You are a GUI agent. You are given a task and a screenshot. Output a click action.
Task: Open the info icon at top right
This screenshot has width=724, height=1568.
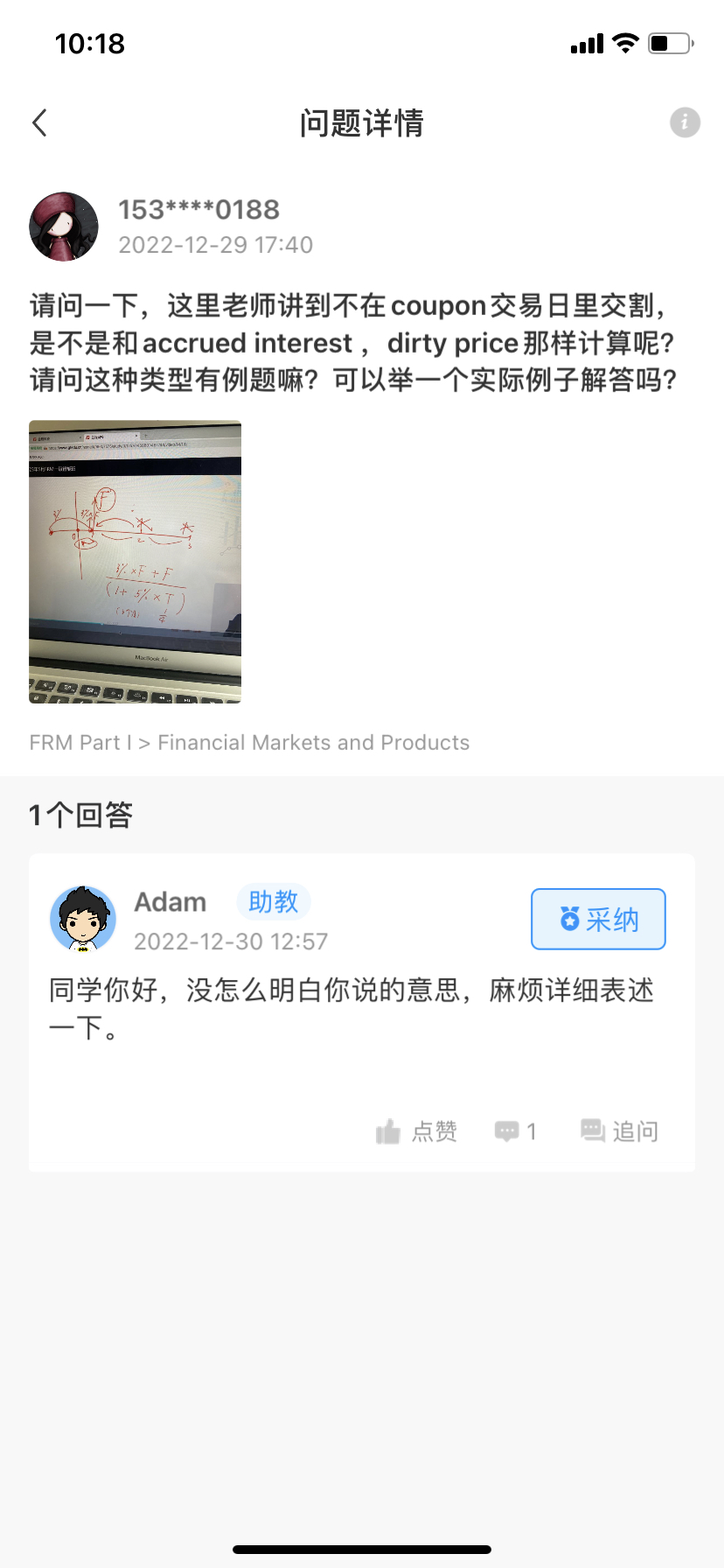(x=685, y=122)
